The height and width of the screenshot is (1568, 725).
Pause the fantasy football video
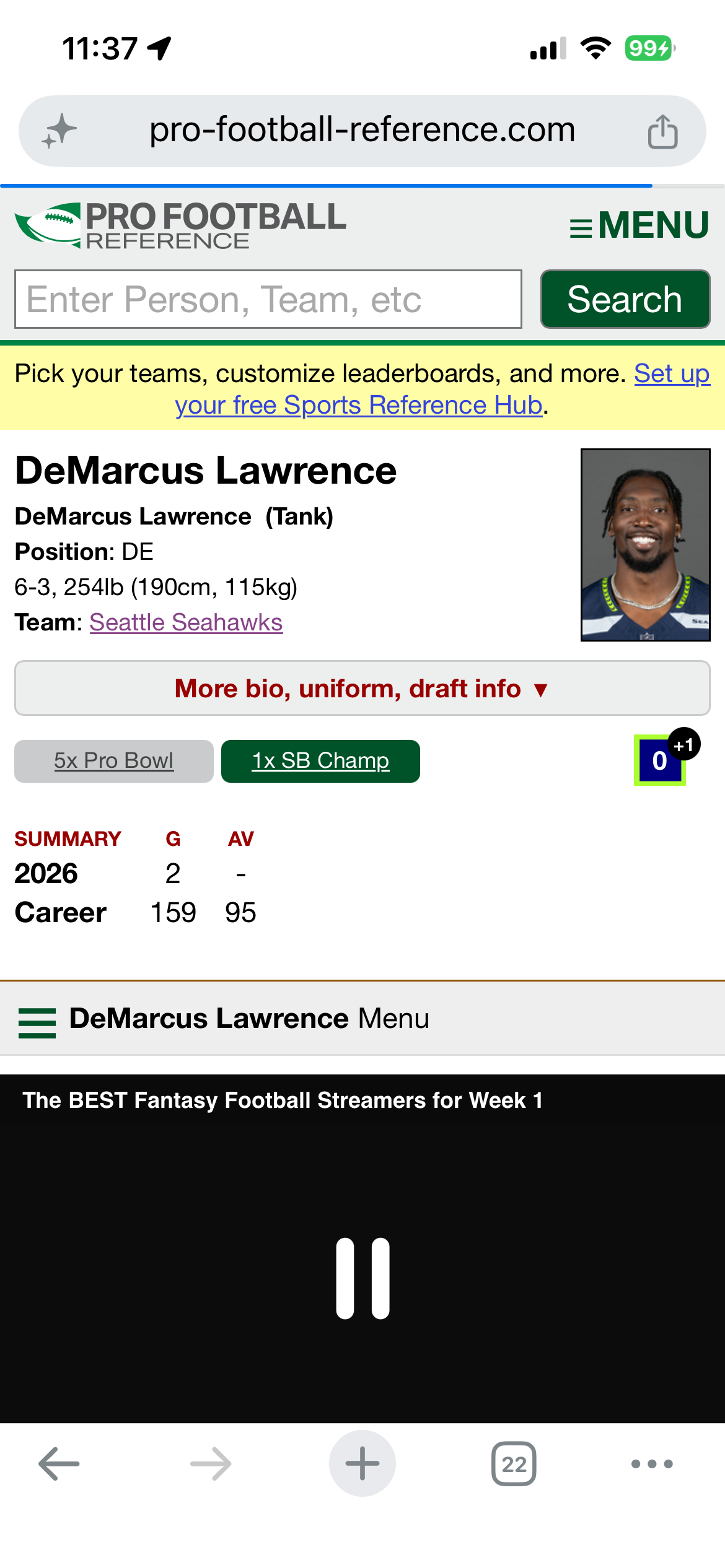pyautogui.click(x=362, y=1278)
